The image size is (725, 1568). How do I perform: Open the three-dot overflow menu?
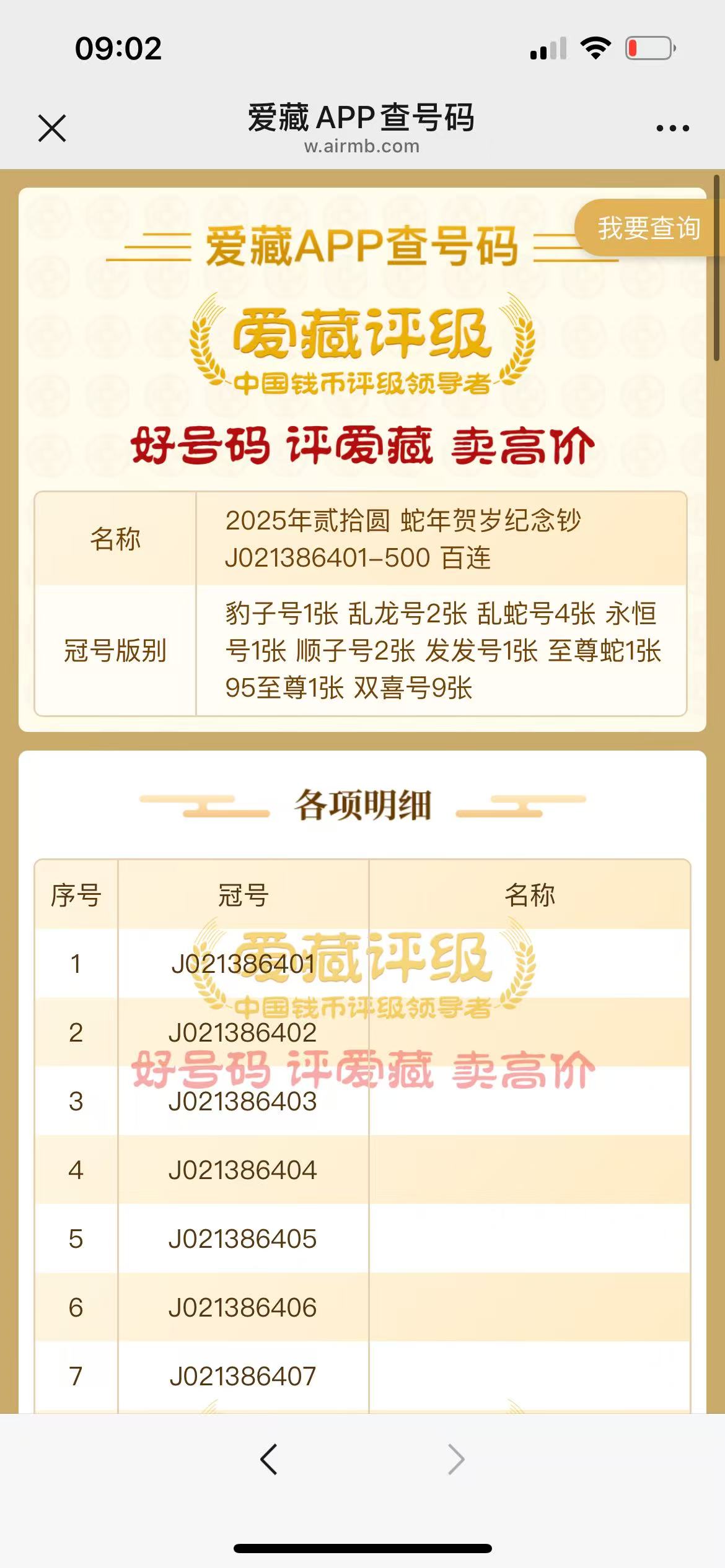[672, 128]
